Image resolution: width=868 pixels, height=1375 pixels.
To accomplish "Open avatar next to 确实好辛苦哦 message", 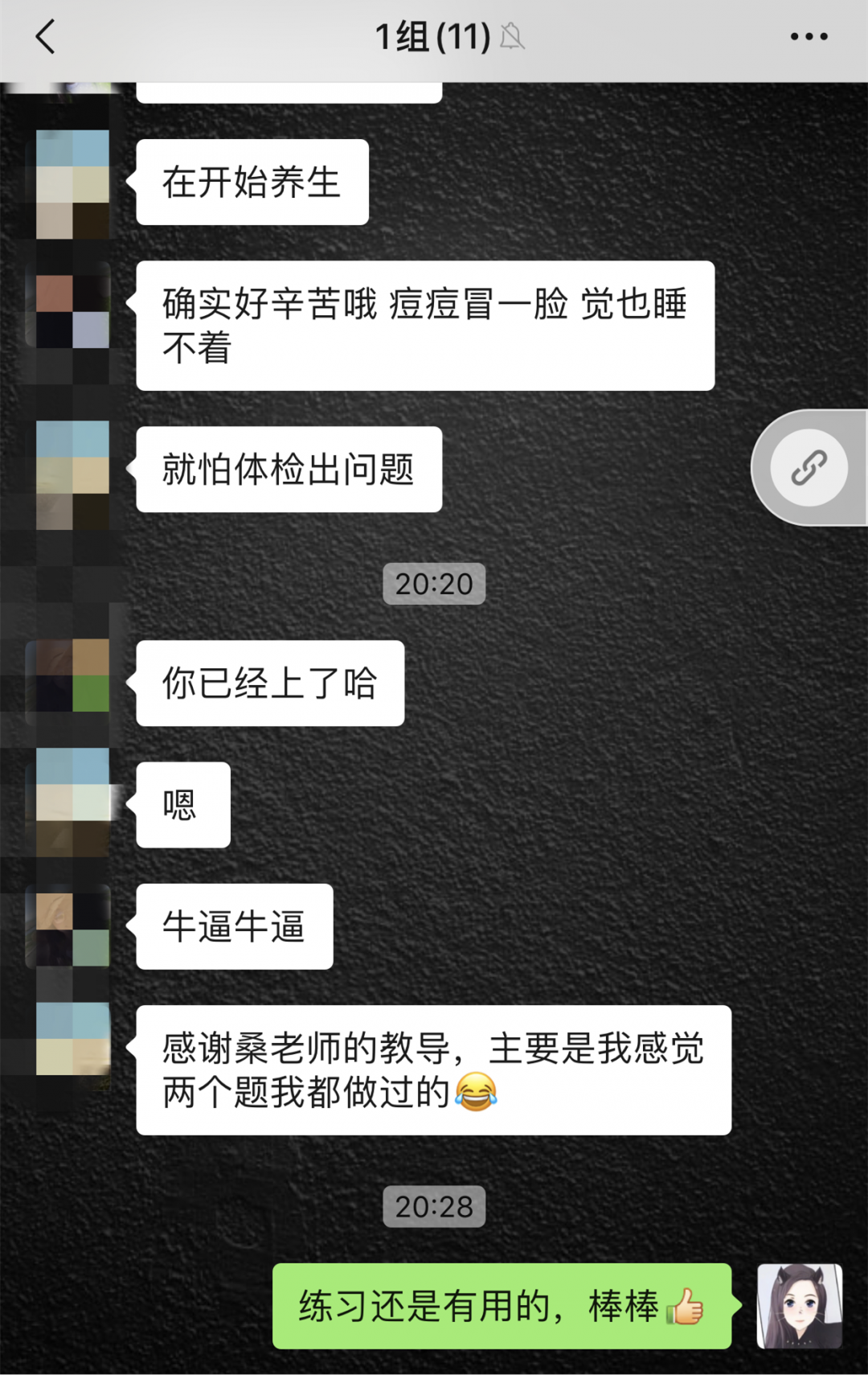I will [x=71, y=310].
